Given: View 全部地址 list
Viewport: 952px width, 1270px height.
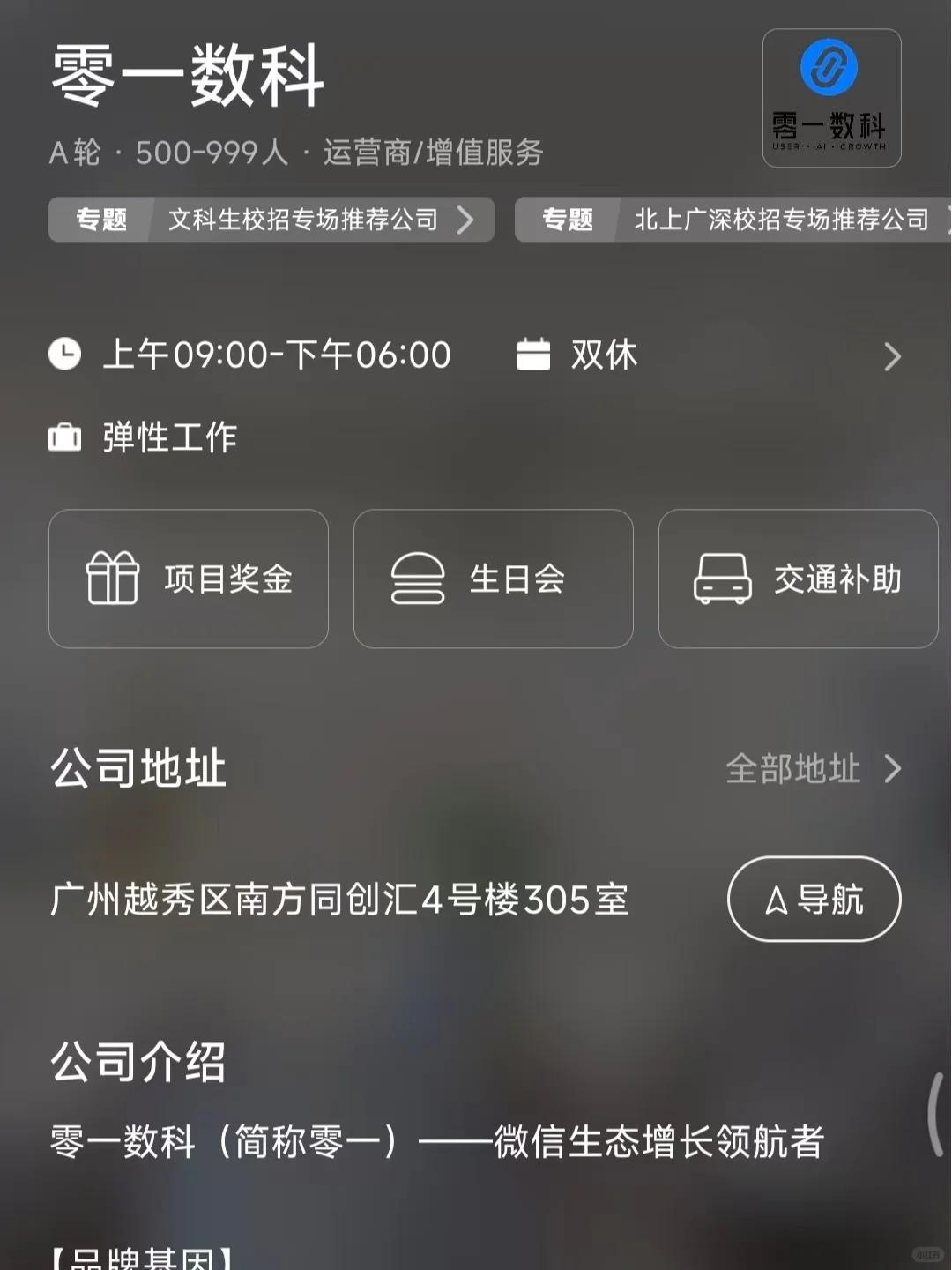Looking at the screenshot, I should (x=814, y=769).
